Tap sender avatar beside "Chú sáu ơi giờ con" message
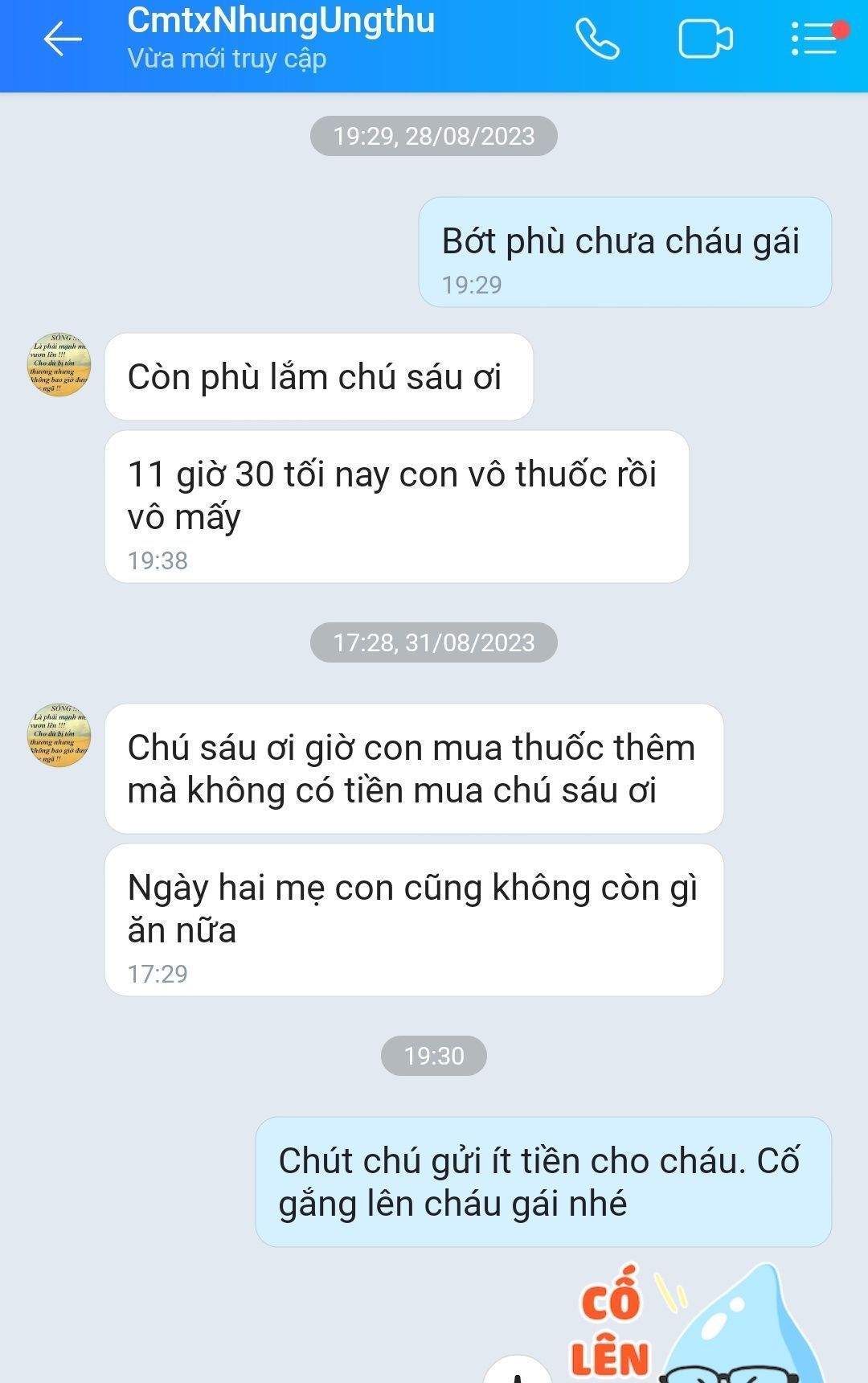868x1383 pixels. [x=59, y=736]
